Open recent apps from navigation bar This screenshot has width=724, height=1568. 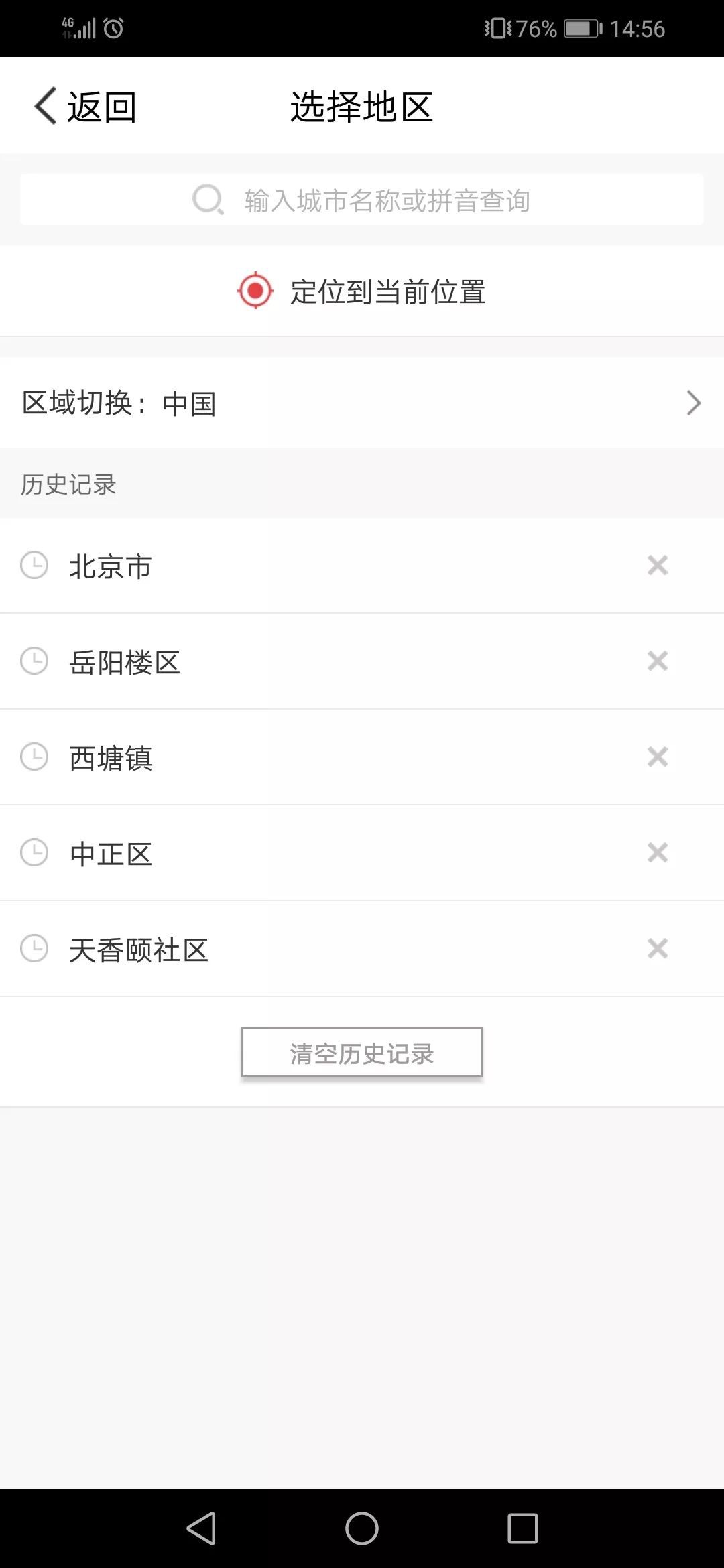(523, 1528)
